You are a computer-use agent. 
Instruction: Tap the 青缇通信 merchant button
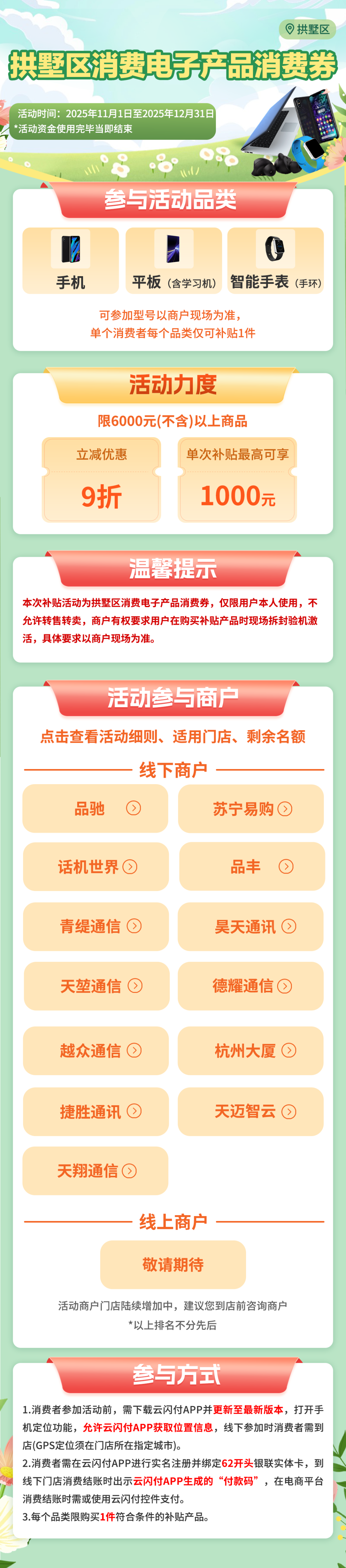click(96, 926)
